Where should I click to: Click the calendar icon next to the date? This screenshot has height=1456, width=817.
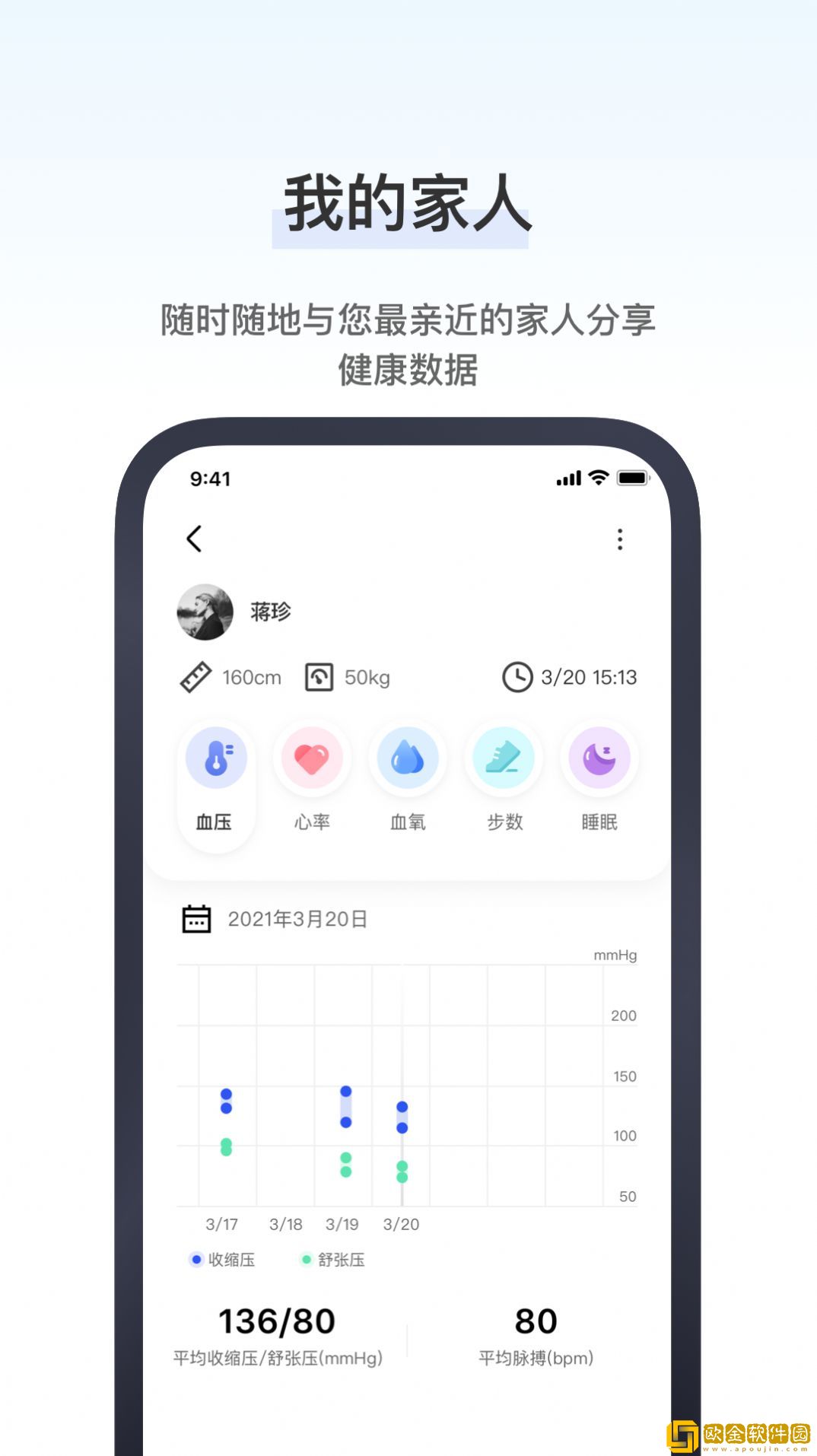click(197, 918)
